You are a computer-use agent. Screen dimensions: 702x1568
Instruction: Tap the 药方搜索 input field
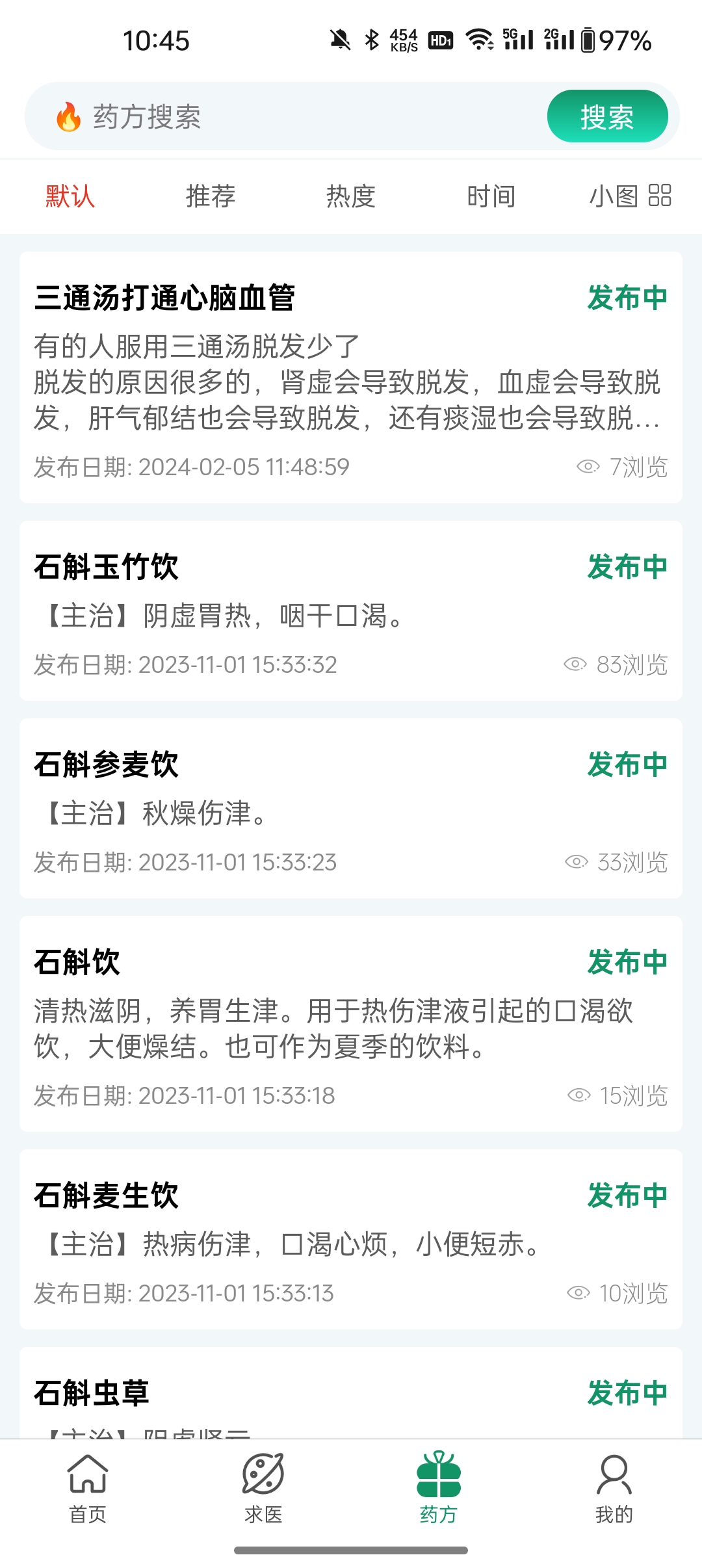[260, 117]
